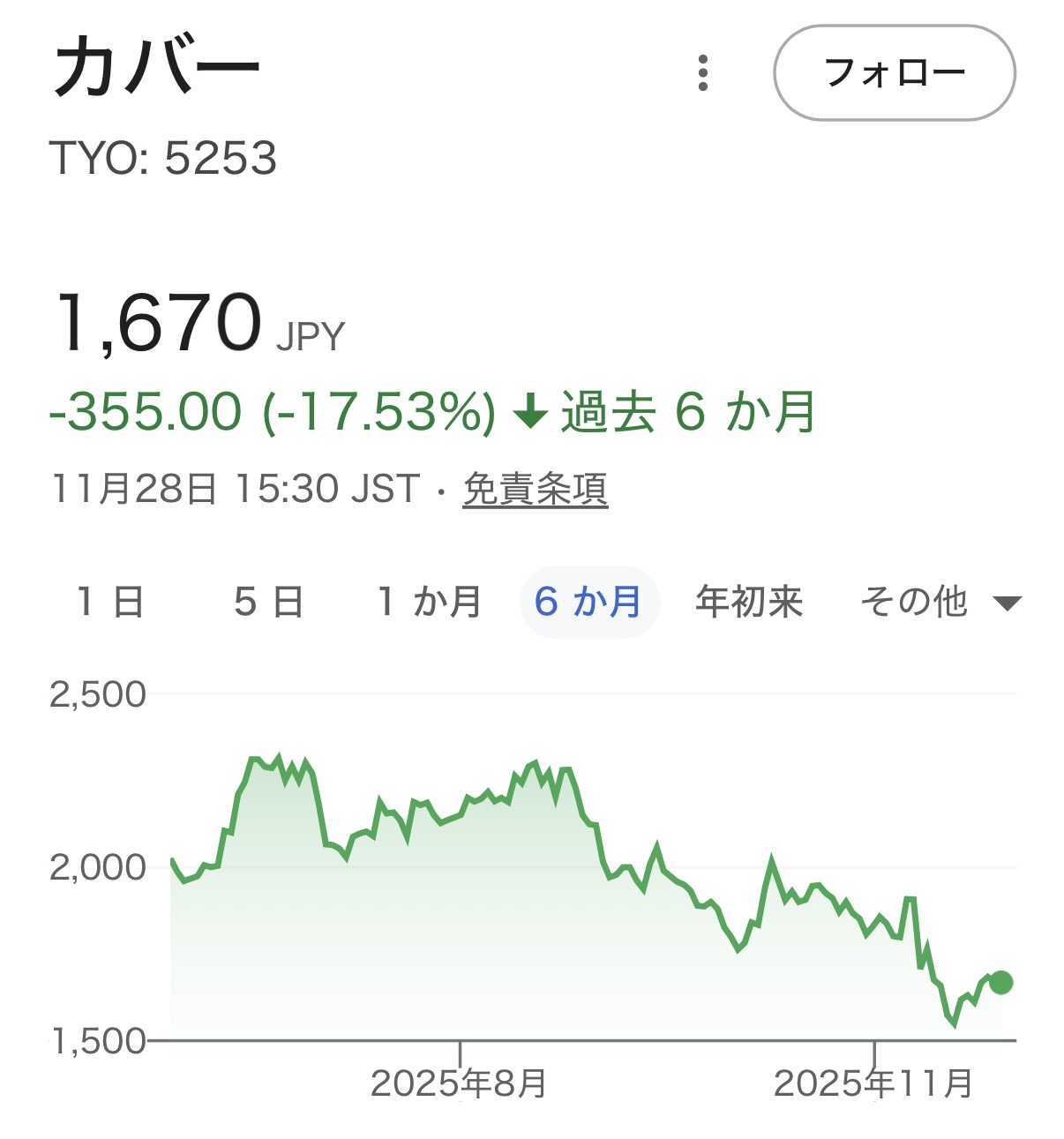Expand the その他 range dropdown

[940, 603]
